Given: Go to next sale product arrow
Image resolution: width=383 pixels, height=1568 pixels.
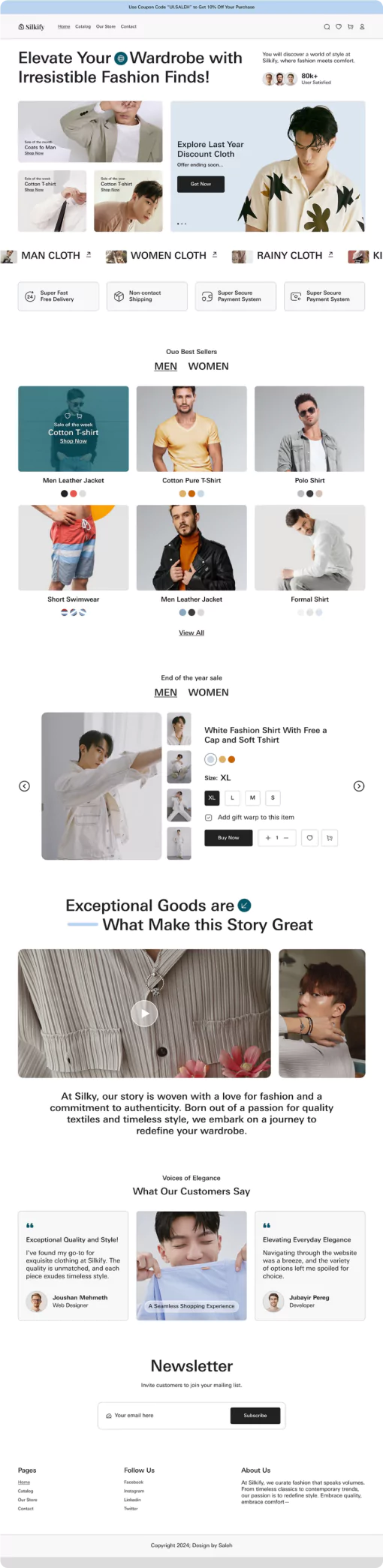Looking at the screenshot, I should pyautogui.click(x=359, y=786).
